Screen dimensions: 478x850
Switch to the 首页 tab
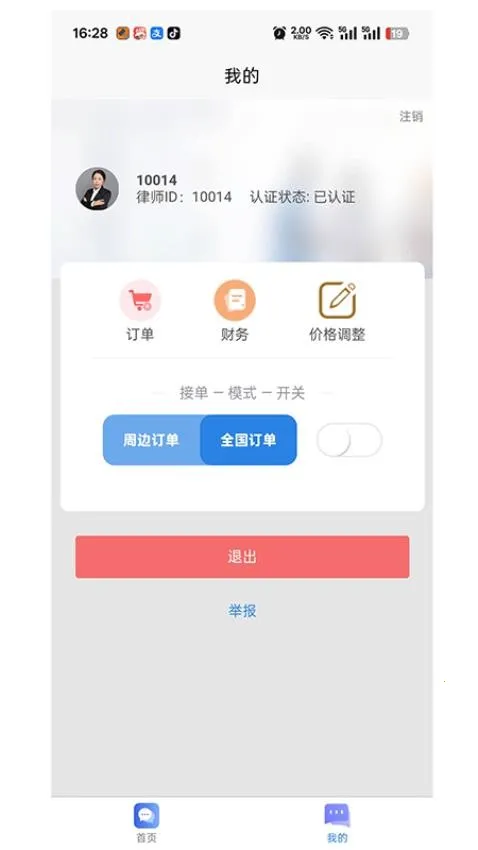click(146, 822)
